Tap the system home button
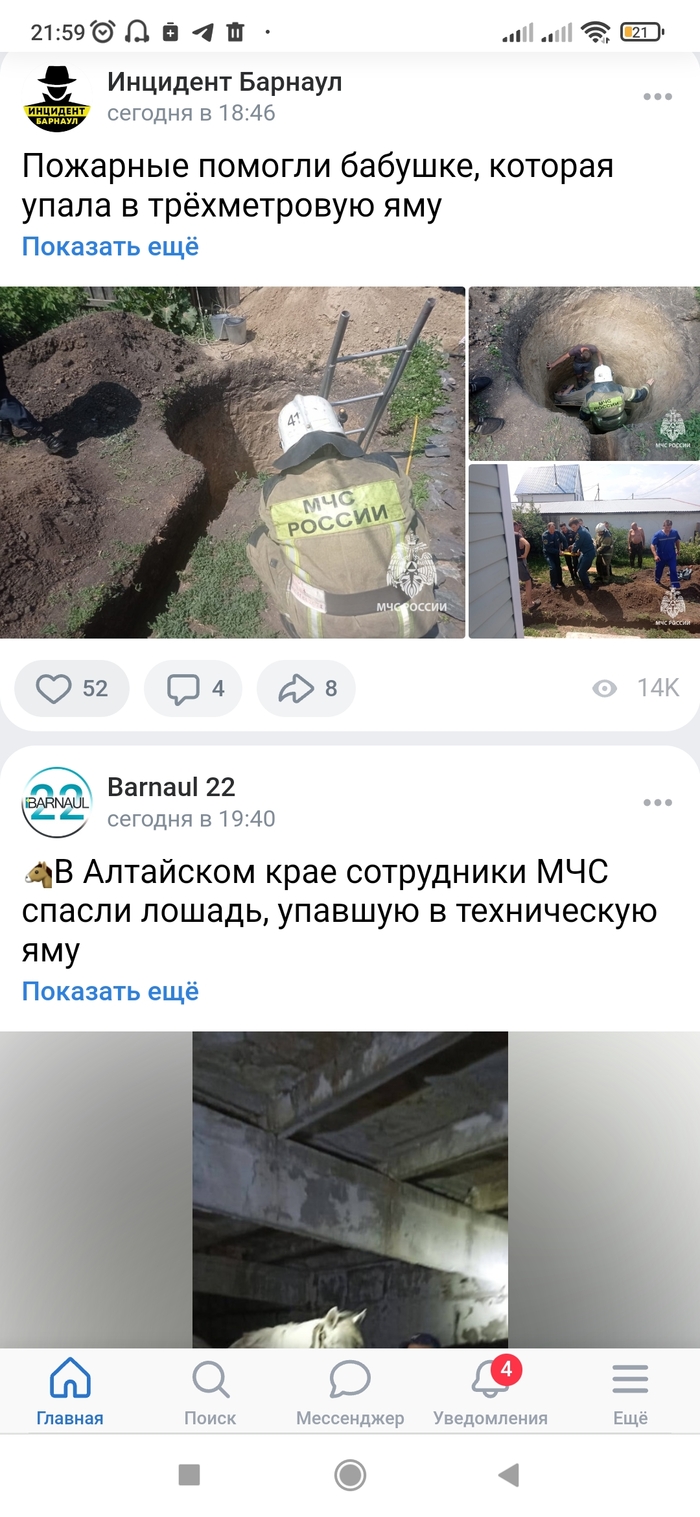This screenshot has height=1517, width=700. point(350,1474)
